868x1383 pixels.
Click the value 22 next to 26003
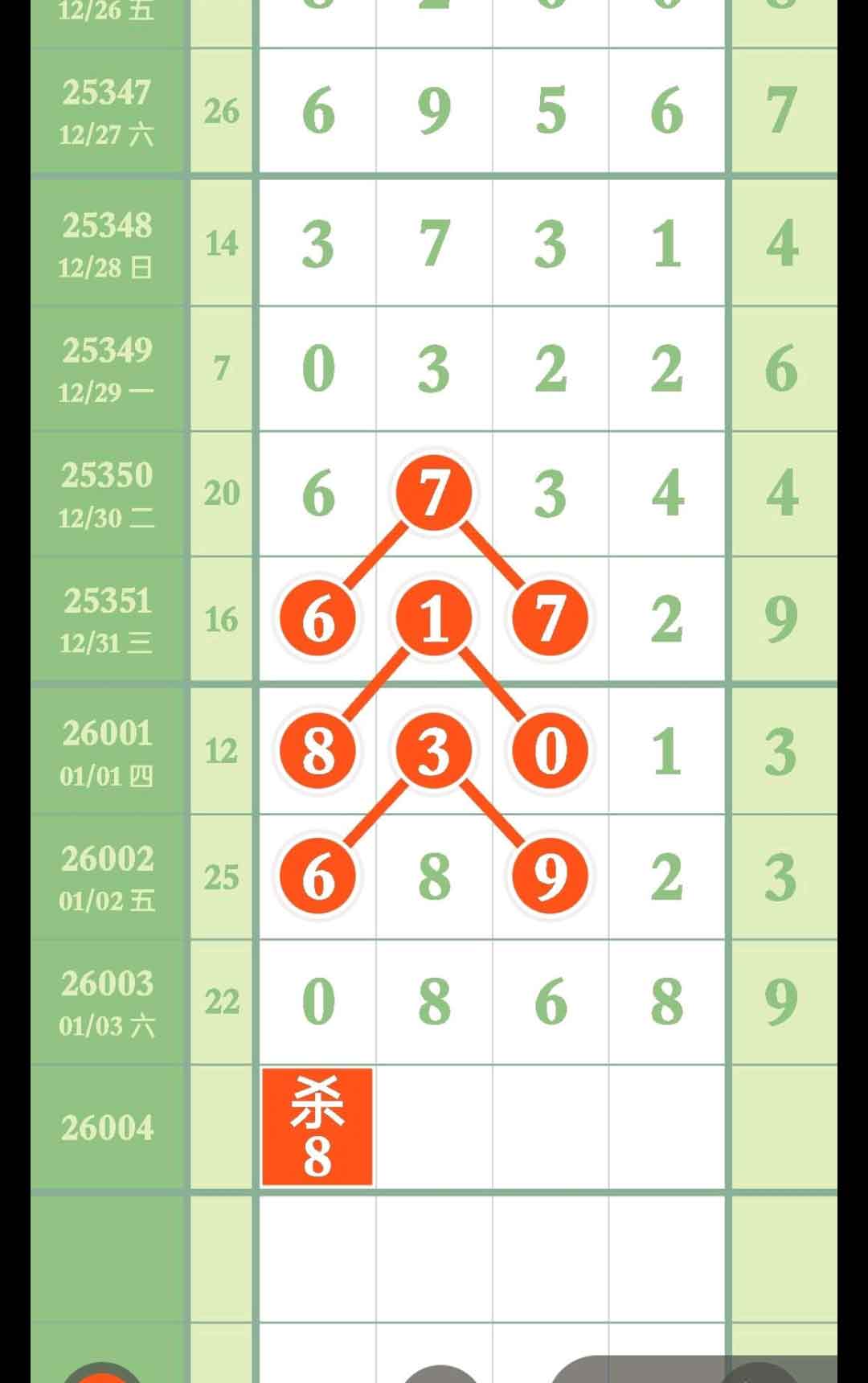[x=223, y=1001]
